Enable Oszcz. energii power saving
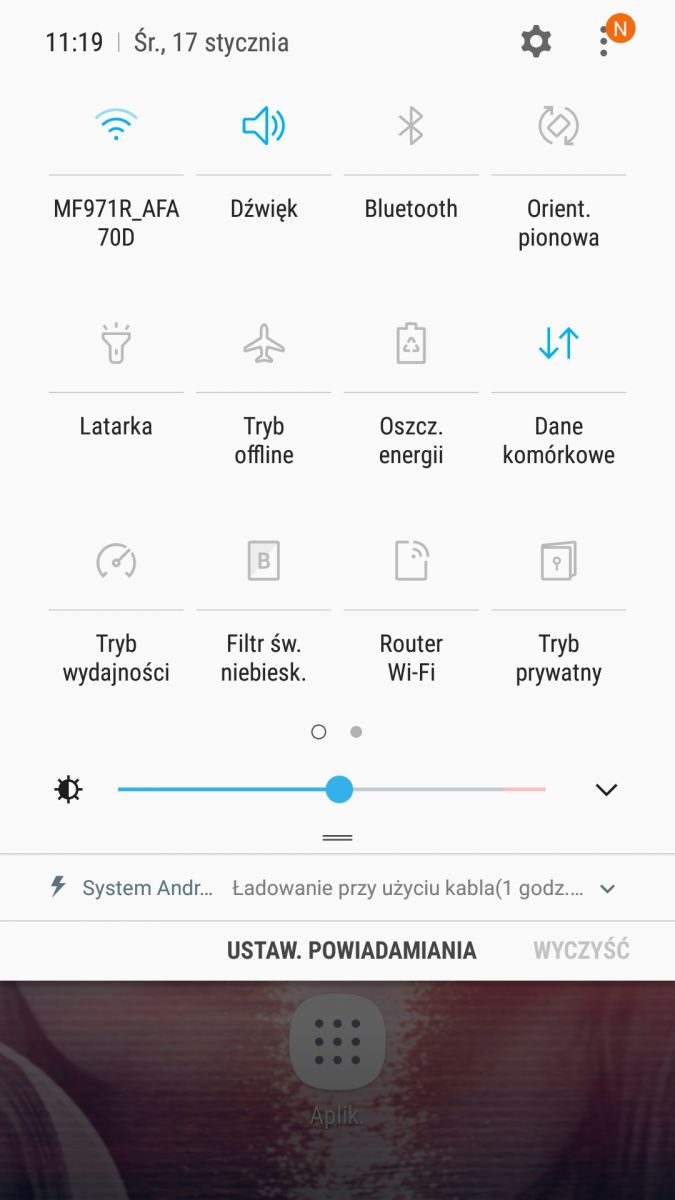 (411, 343)
